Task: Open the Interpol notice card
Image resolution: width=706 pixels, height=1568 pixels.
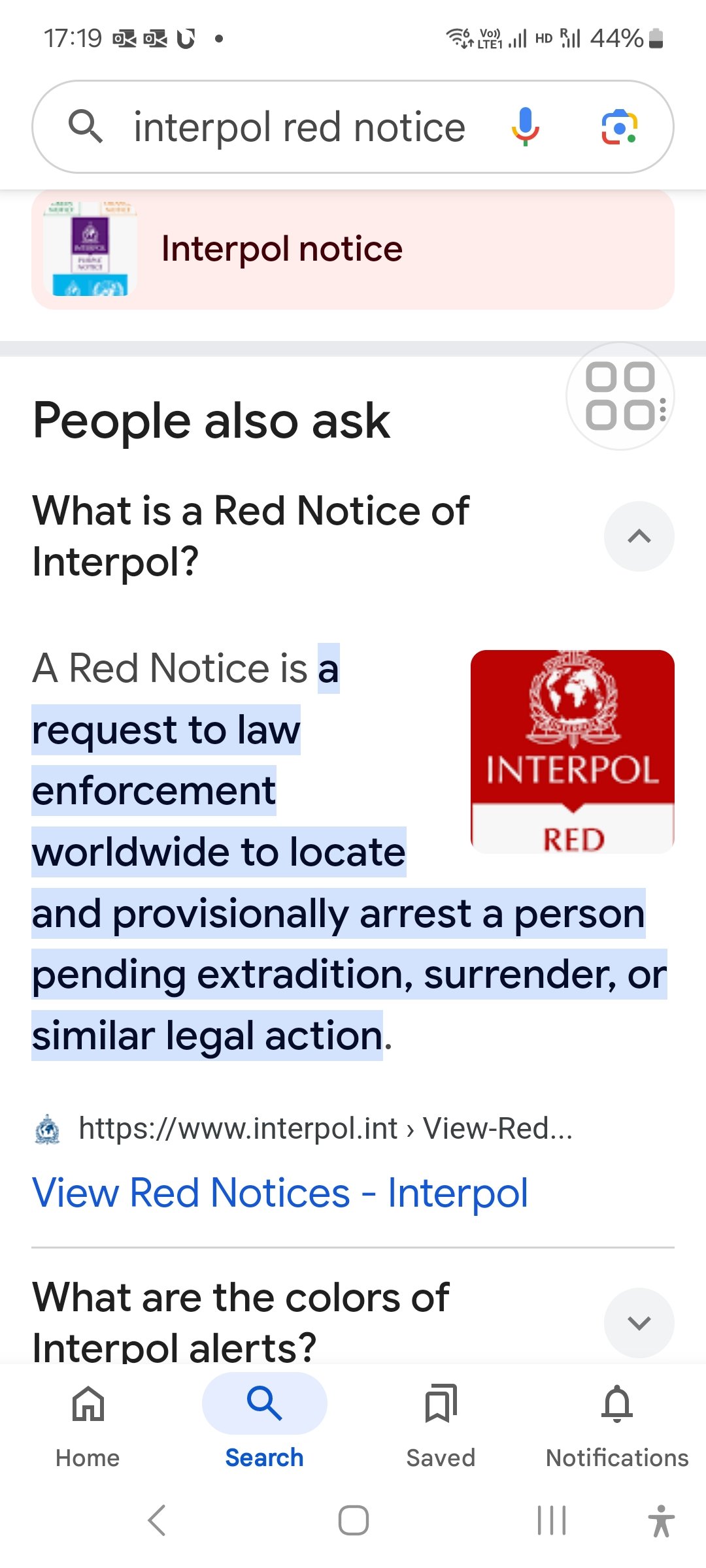Action: coord(352,249)
